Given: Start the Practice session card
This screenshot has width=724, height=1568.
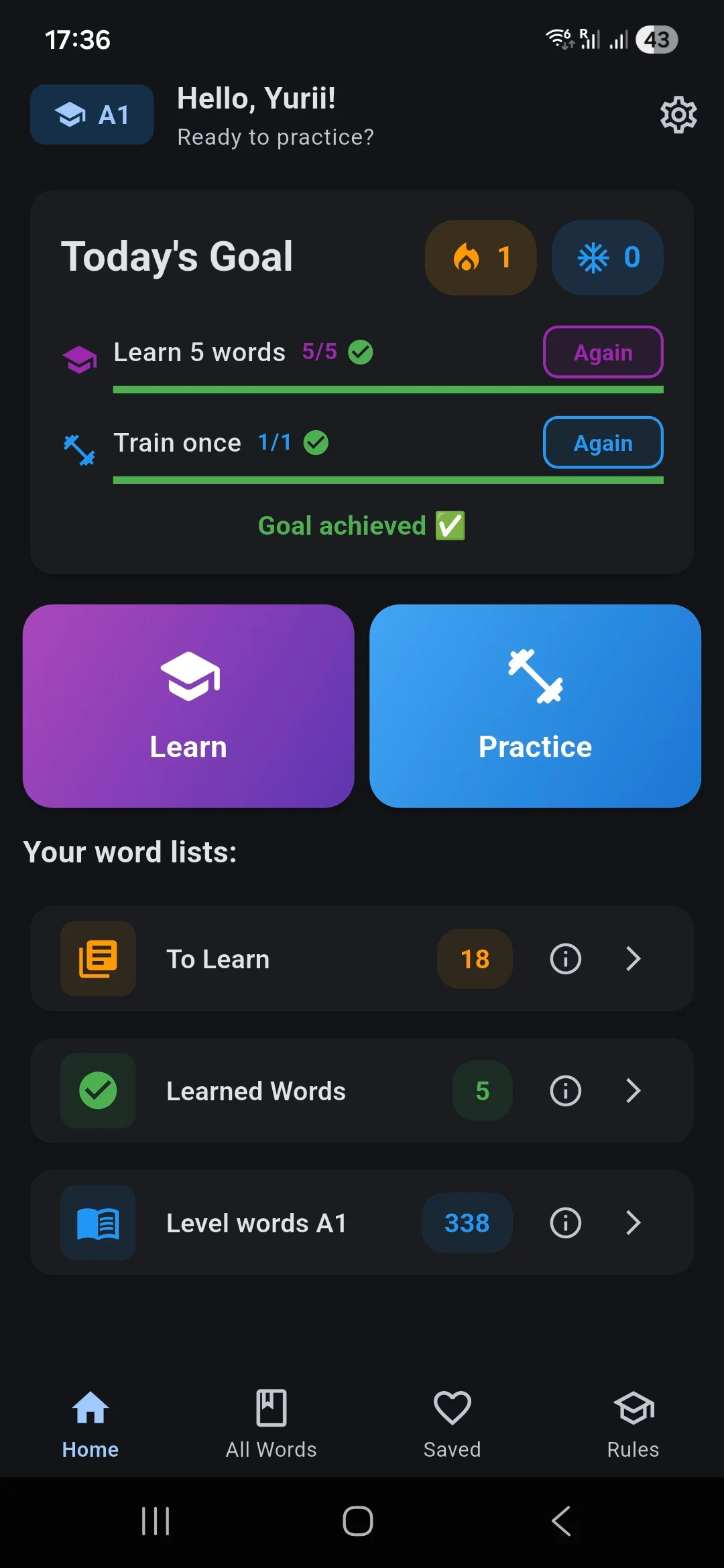Looking at the screenshot, I should [x=535, y=706].
